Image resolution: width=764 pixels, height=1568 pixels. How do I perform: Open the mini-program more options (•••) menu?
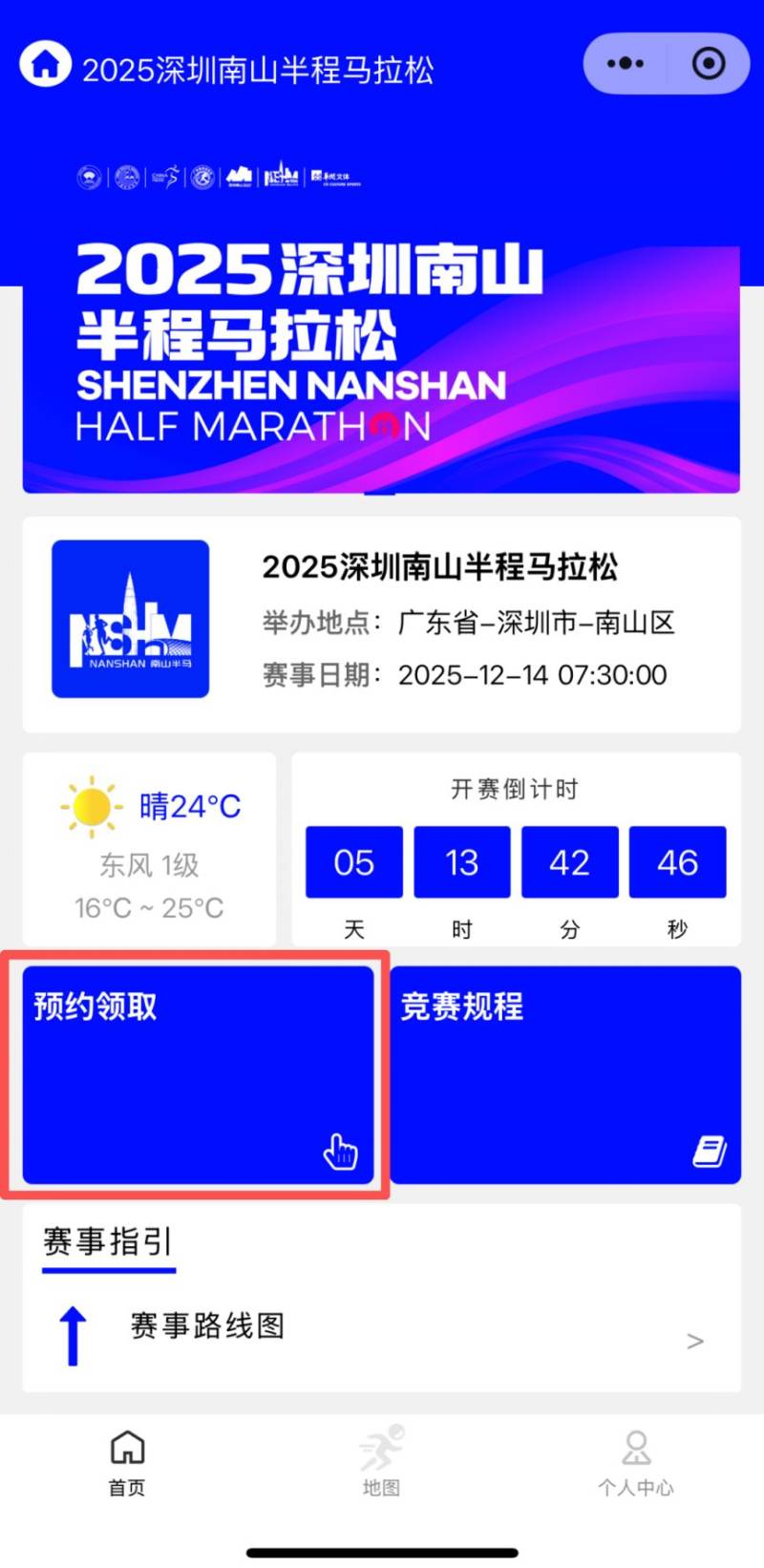625,63
